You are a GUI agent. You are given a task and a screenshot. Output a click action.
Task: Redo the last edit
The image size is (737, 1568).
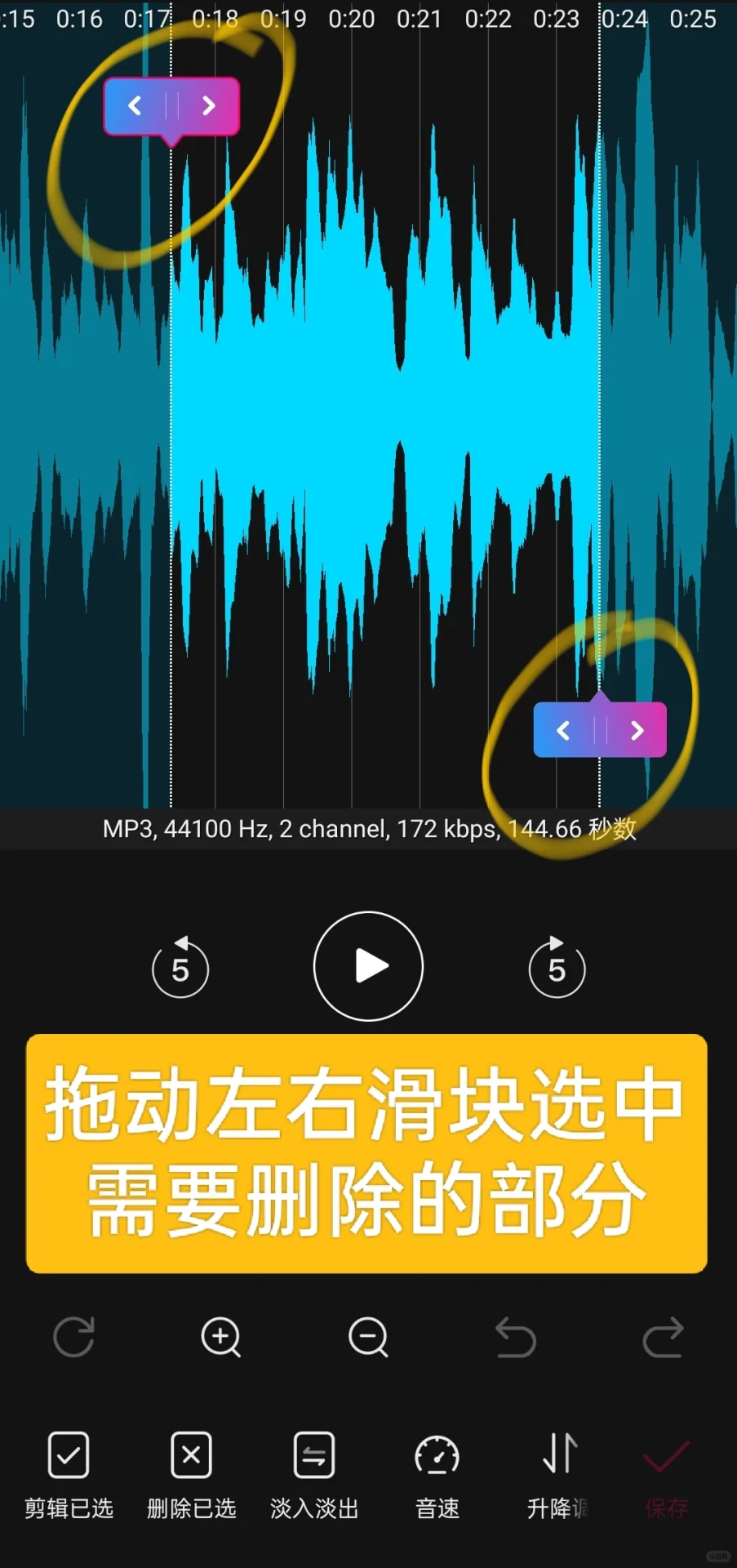(663, 1337)
